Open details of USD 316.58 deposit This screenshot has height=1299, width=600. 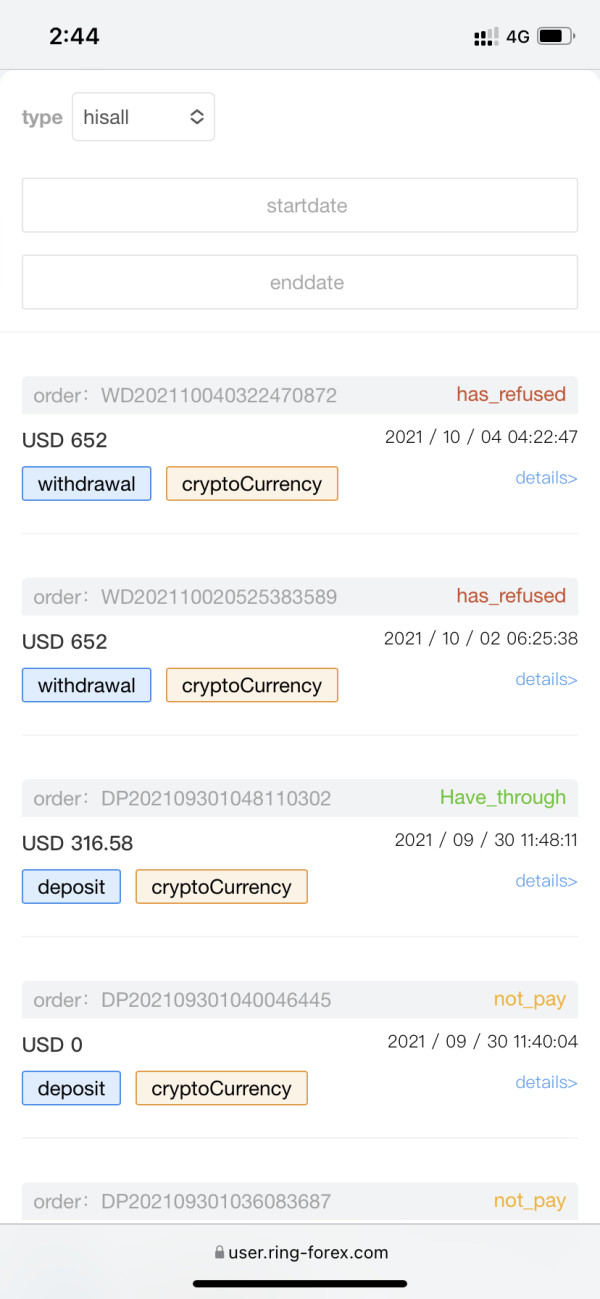(x=546, y=881)
